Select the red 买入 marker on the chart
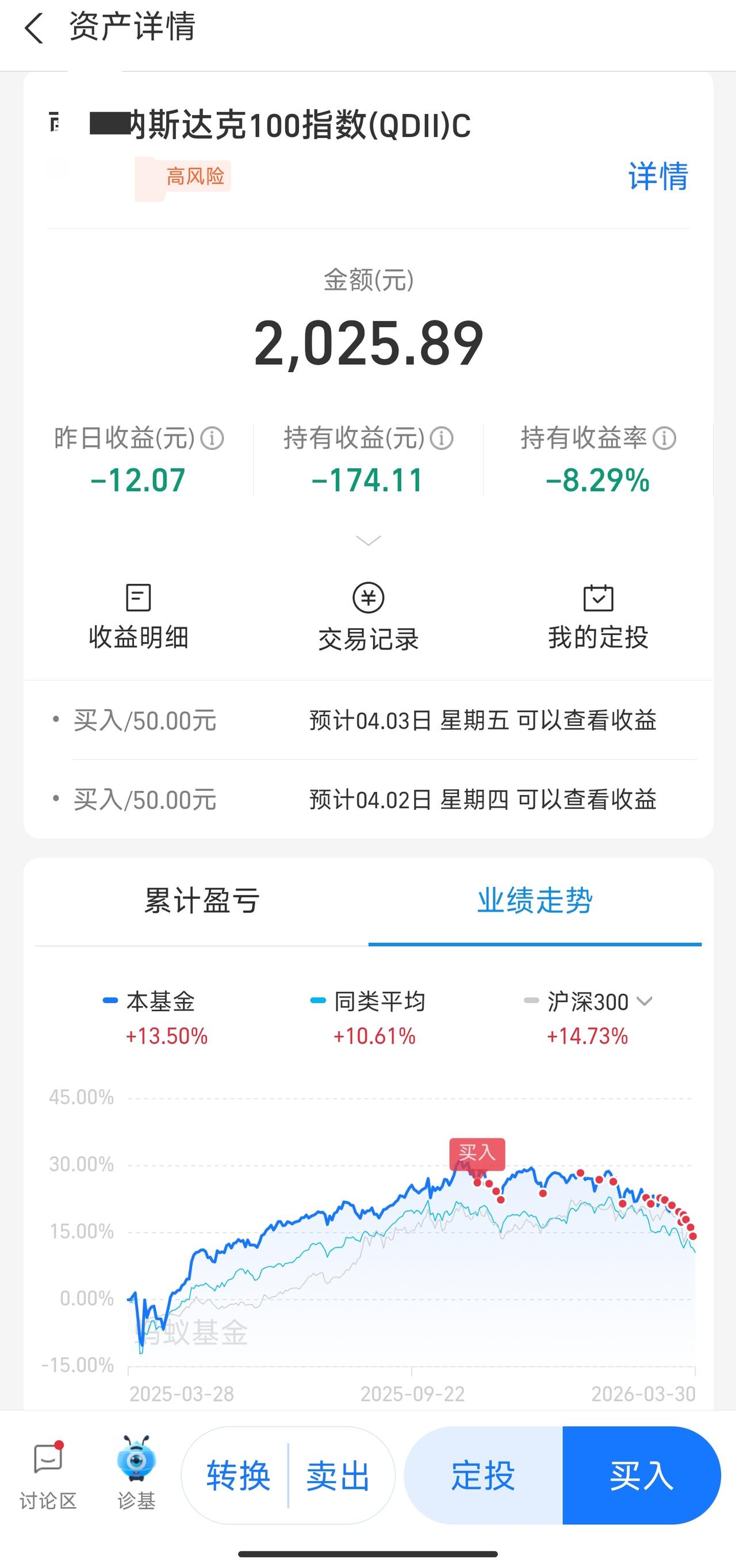The height and width of the screenshot is (1568, 736). (x=478, y=1156)
